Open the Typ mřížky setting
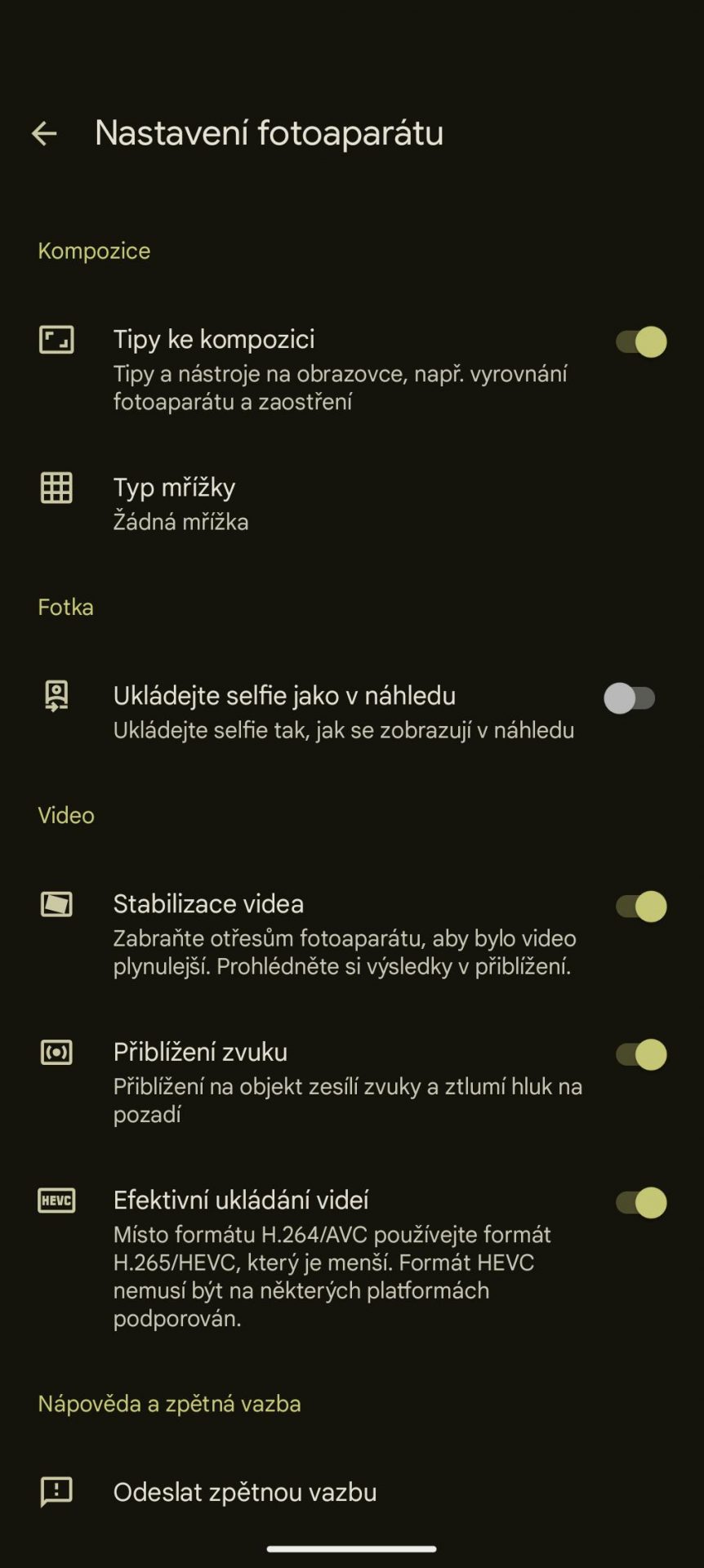Image resolution: width=704 pixels, height=1568 pixels. click(x=352, y=503)
